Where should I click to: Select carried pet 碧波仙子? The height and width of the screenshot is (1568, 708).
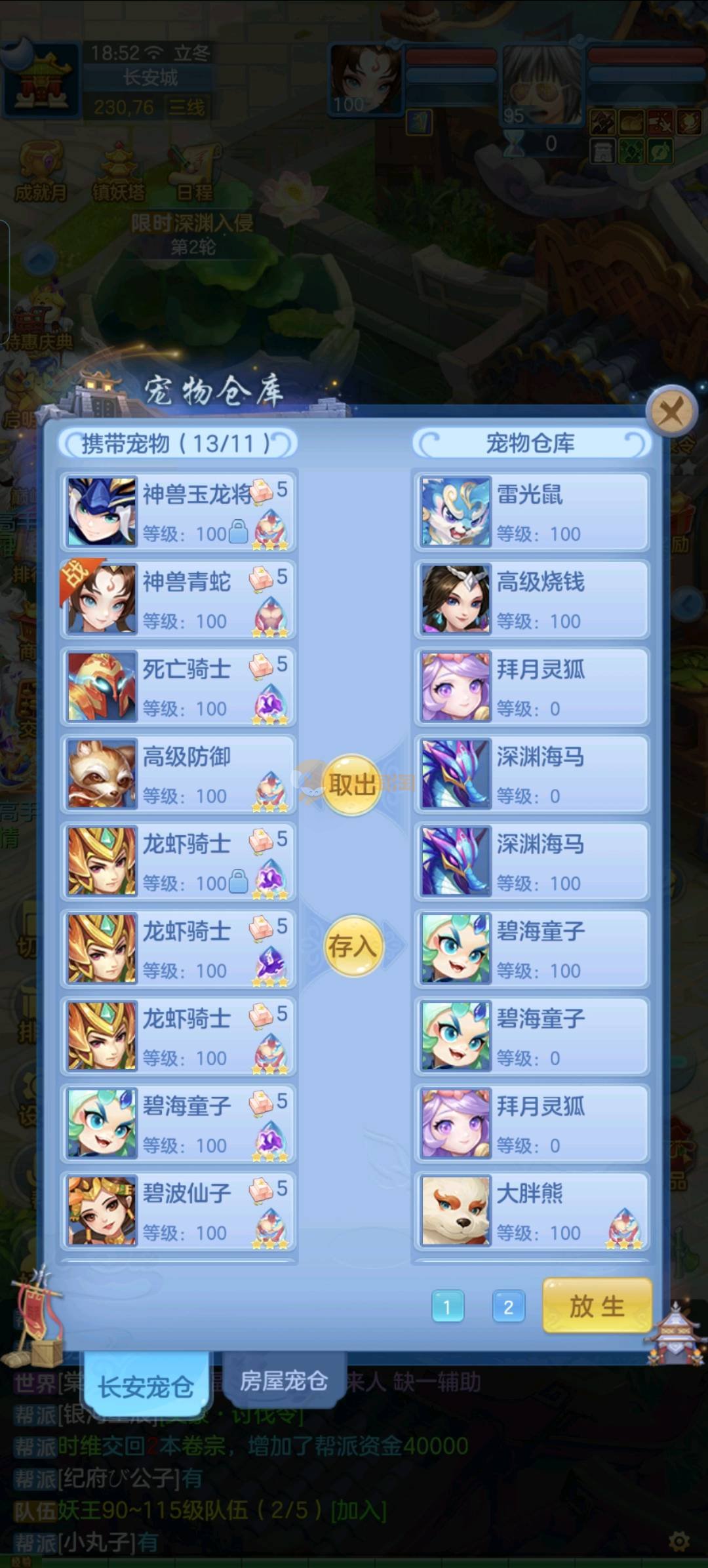[x=178, y=1211]
